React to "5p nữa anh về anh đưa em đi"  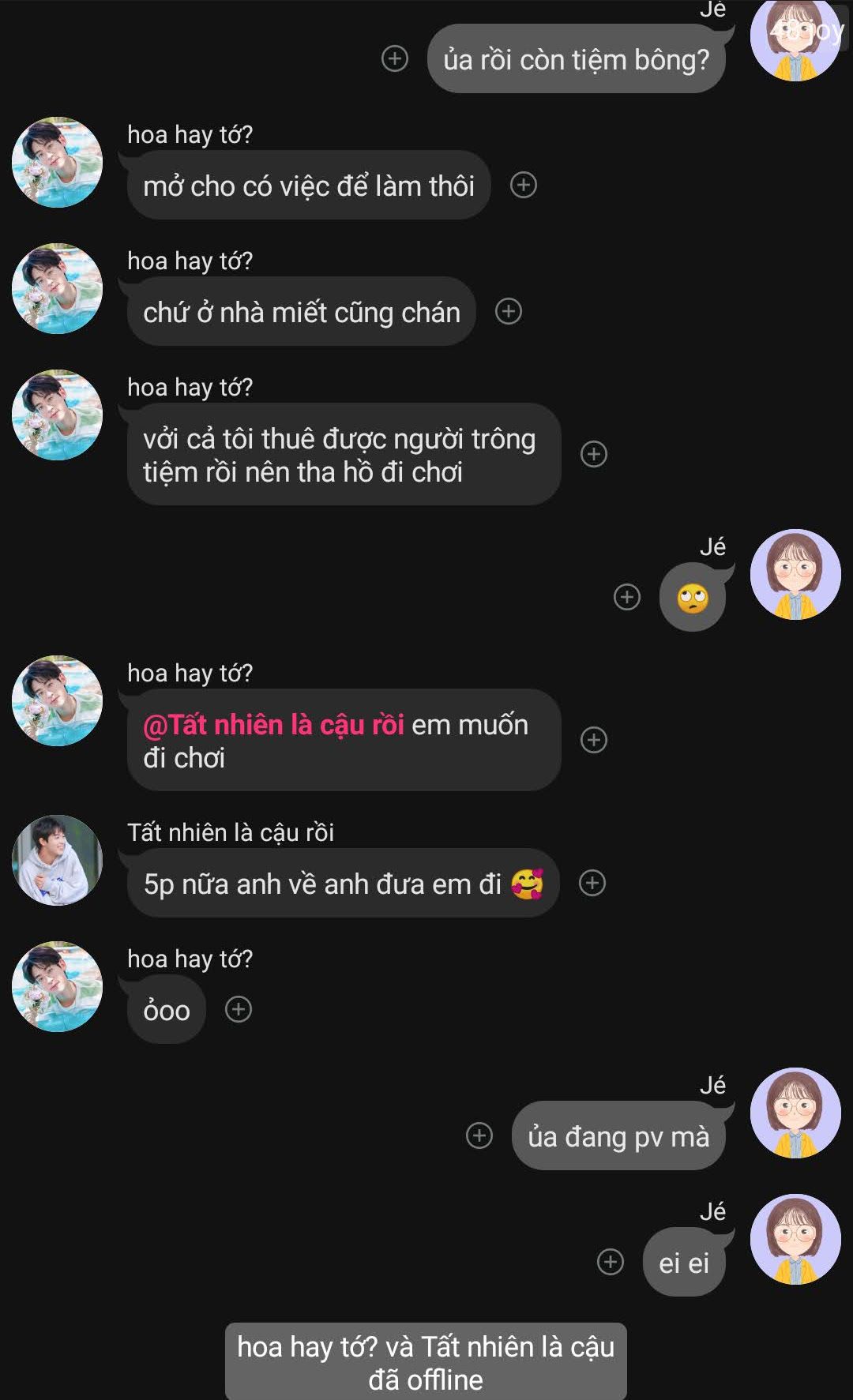click(592, 883)
